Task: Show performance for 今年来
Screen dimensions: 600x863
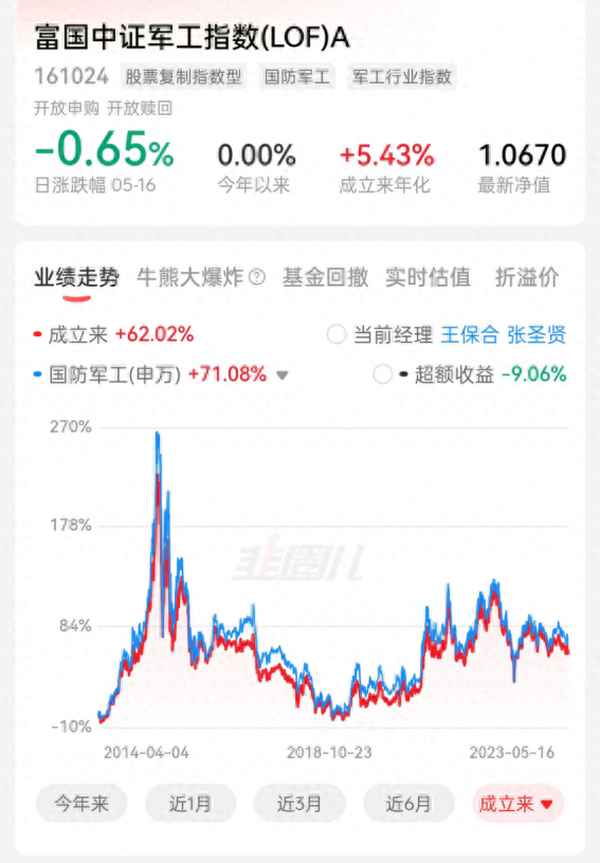Action: point(81,803)
